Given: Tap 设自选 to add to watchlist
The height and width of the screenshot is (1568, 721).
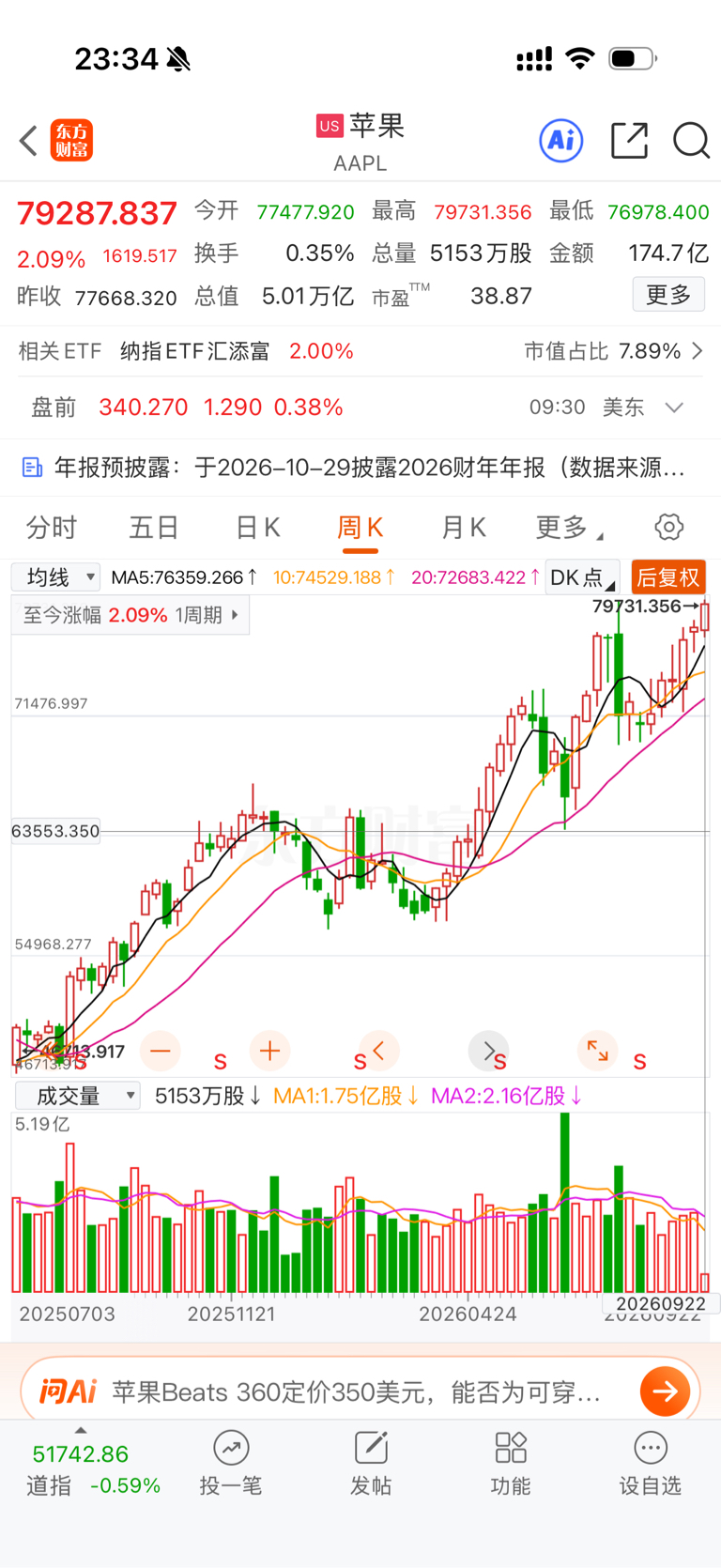Looking at the screenshot, I should point(650,1464).
